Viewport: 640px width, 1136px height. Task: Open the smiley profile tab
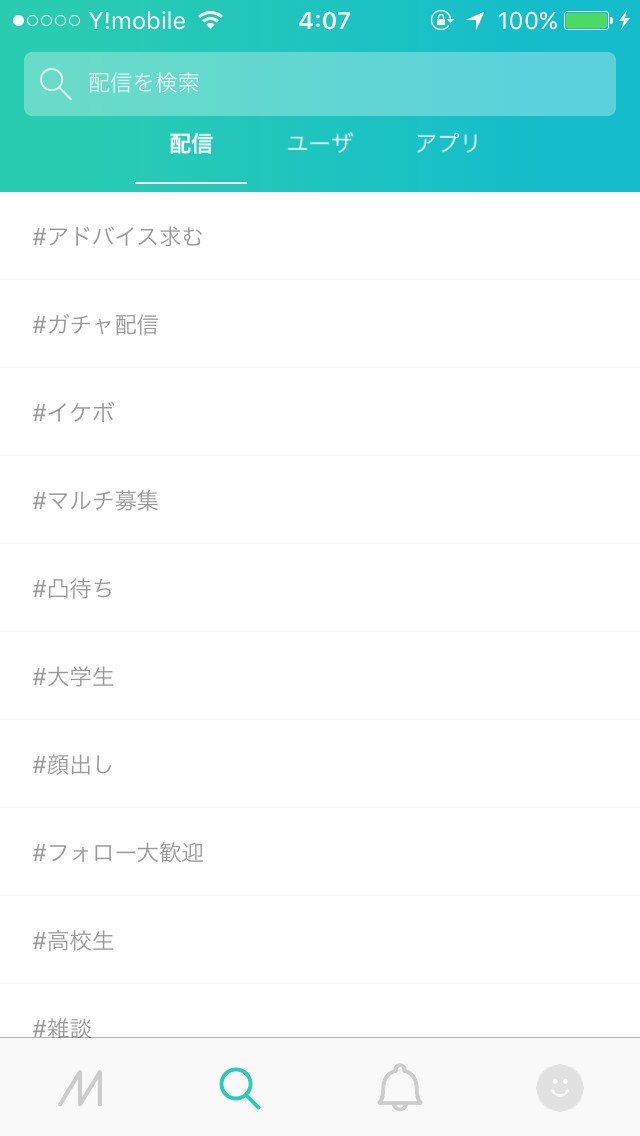coord(560,1087)
